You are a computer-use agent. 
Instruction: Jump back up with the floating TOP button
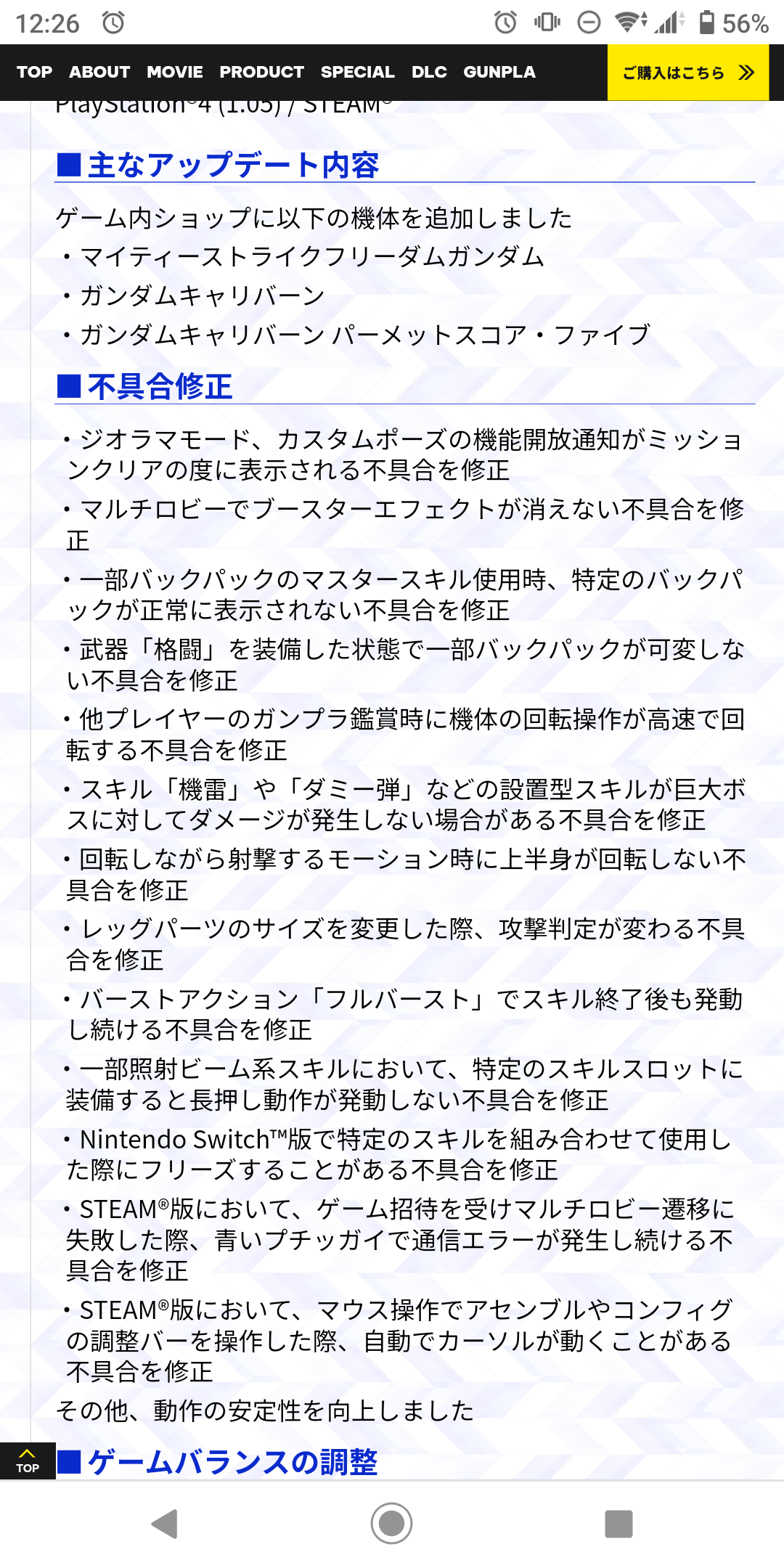click(28, 1461)
